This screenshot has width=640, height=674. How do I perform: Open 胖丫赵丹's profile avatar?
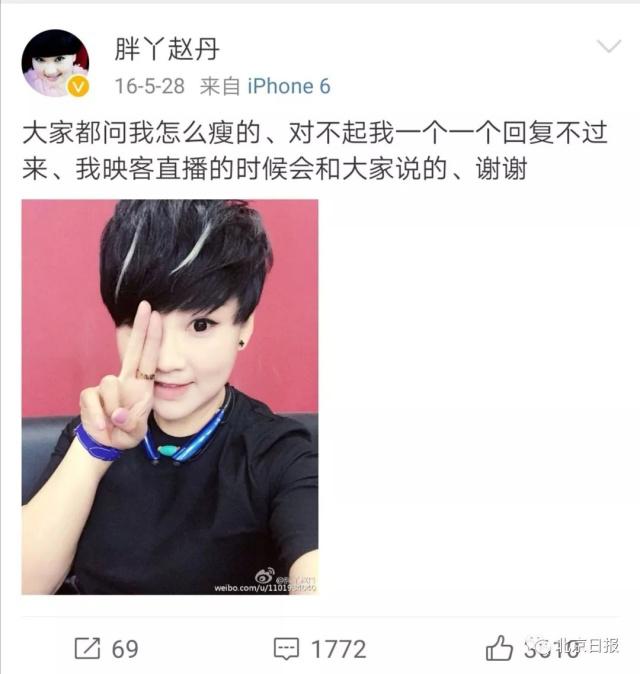coord(55,62)
